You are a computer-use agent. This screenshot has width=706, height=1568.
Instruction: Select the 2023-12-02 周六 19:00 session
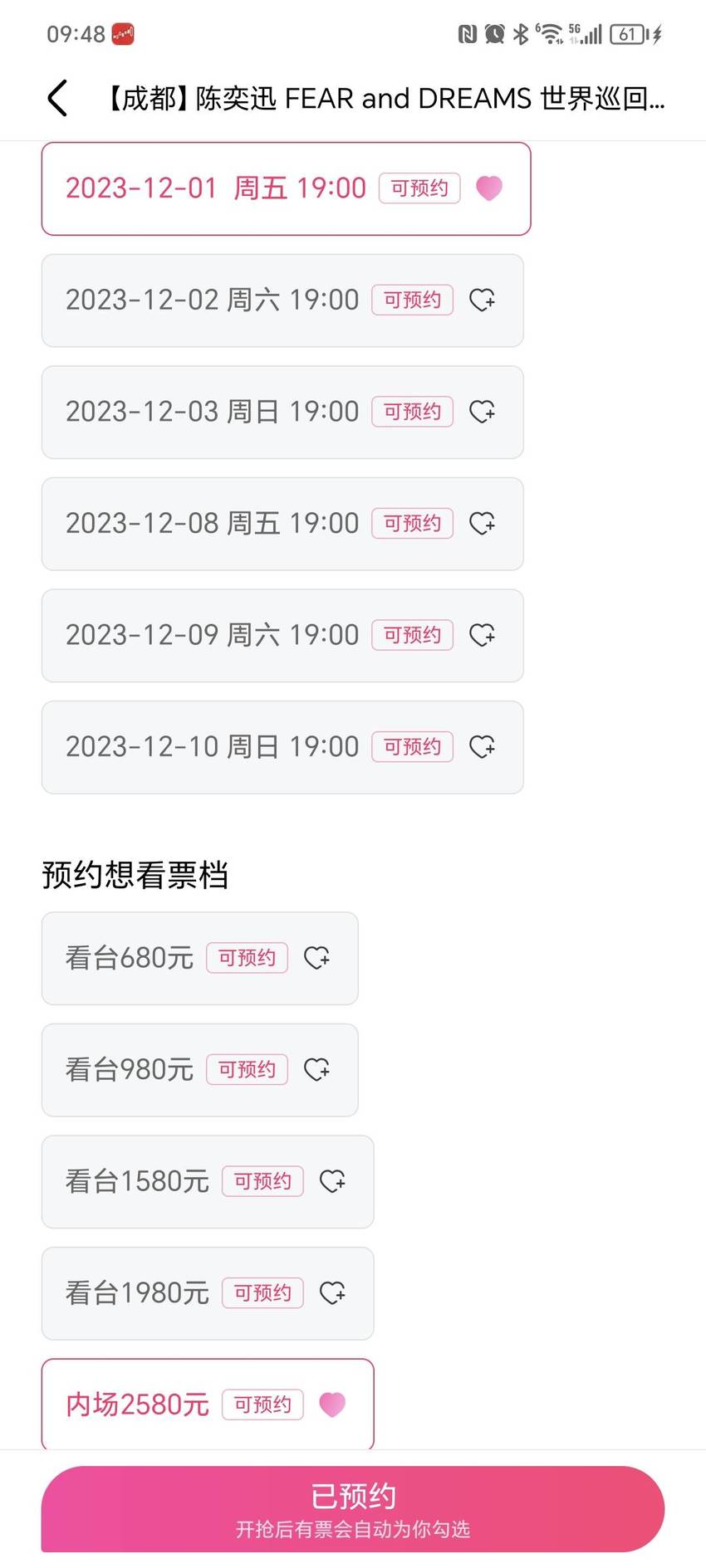(282, 300)
